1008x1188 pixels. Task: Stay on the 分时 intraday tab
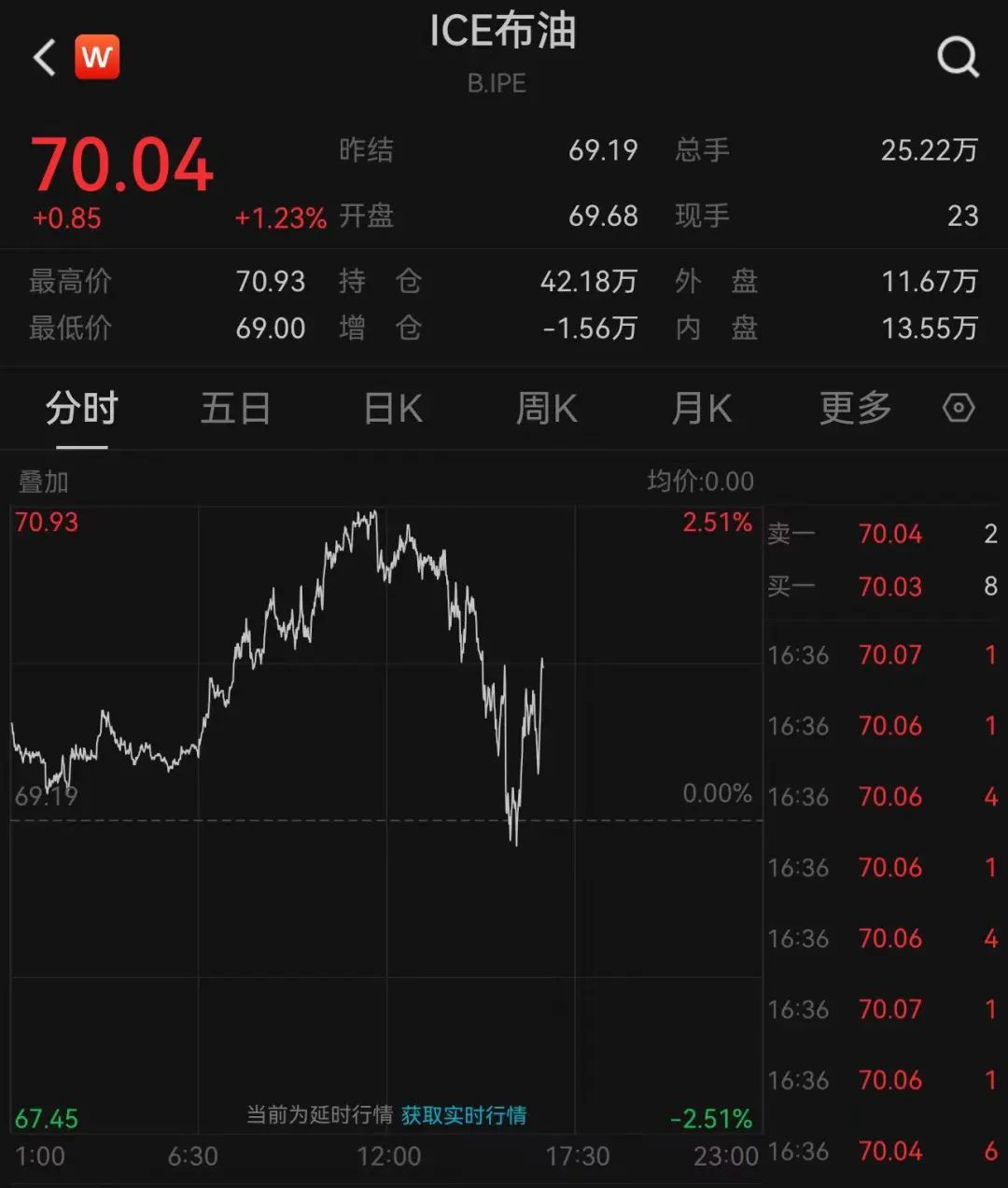click(80, 409)
